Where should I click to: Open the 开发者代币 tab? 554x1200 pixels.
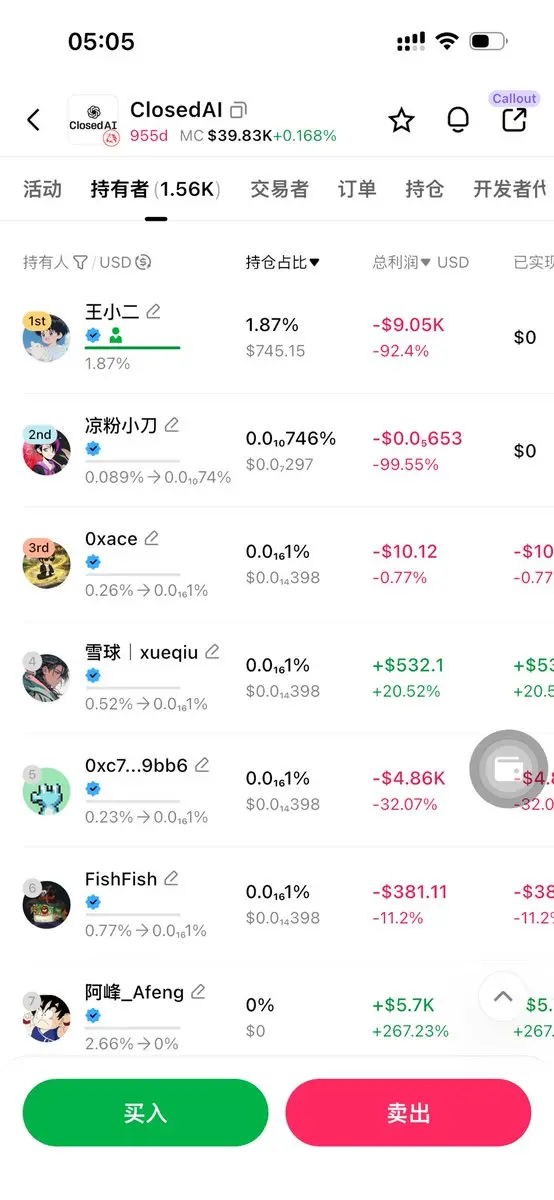coord(510,189)
